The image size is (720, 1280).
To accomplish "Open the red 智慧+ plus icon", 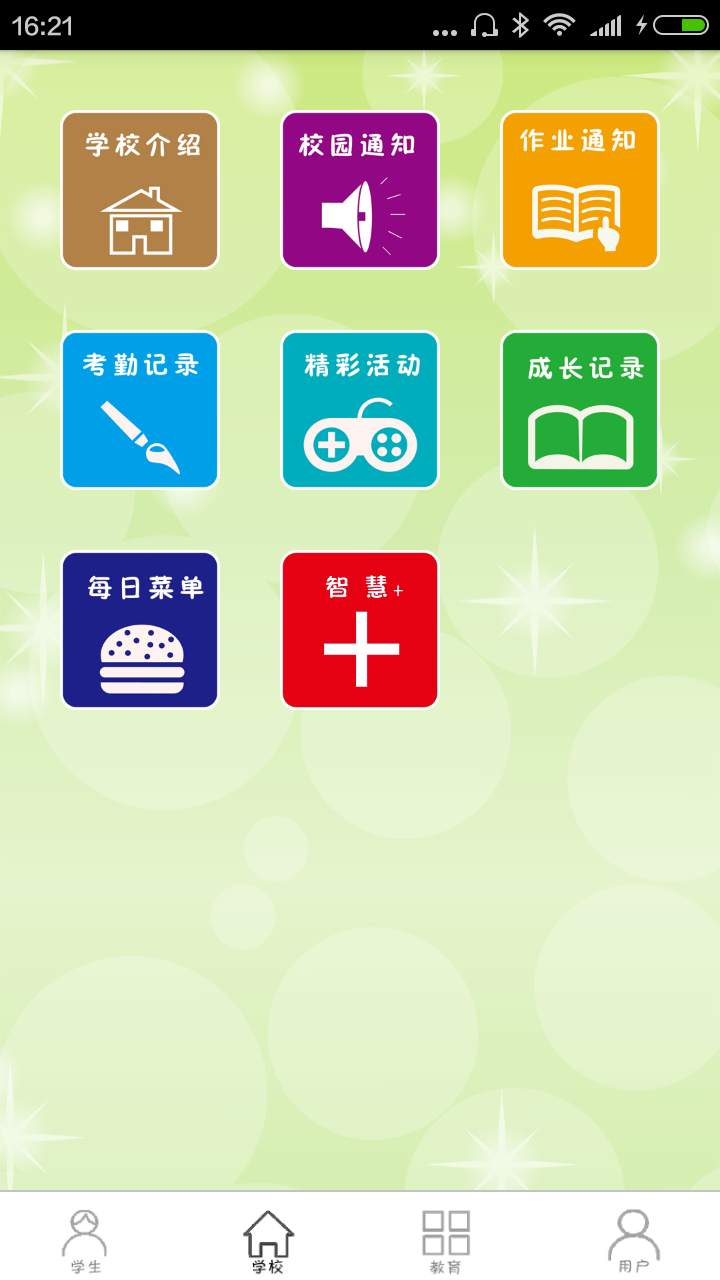I will pyautogui.click(x=359, y=630).
